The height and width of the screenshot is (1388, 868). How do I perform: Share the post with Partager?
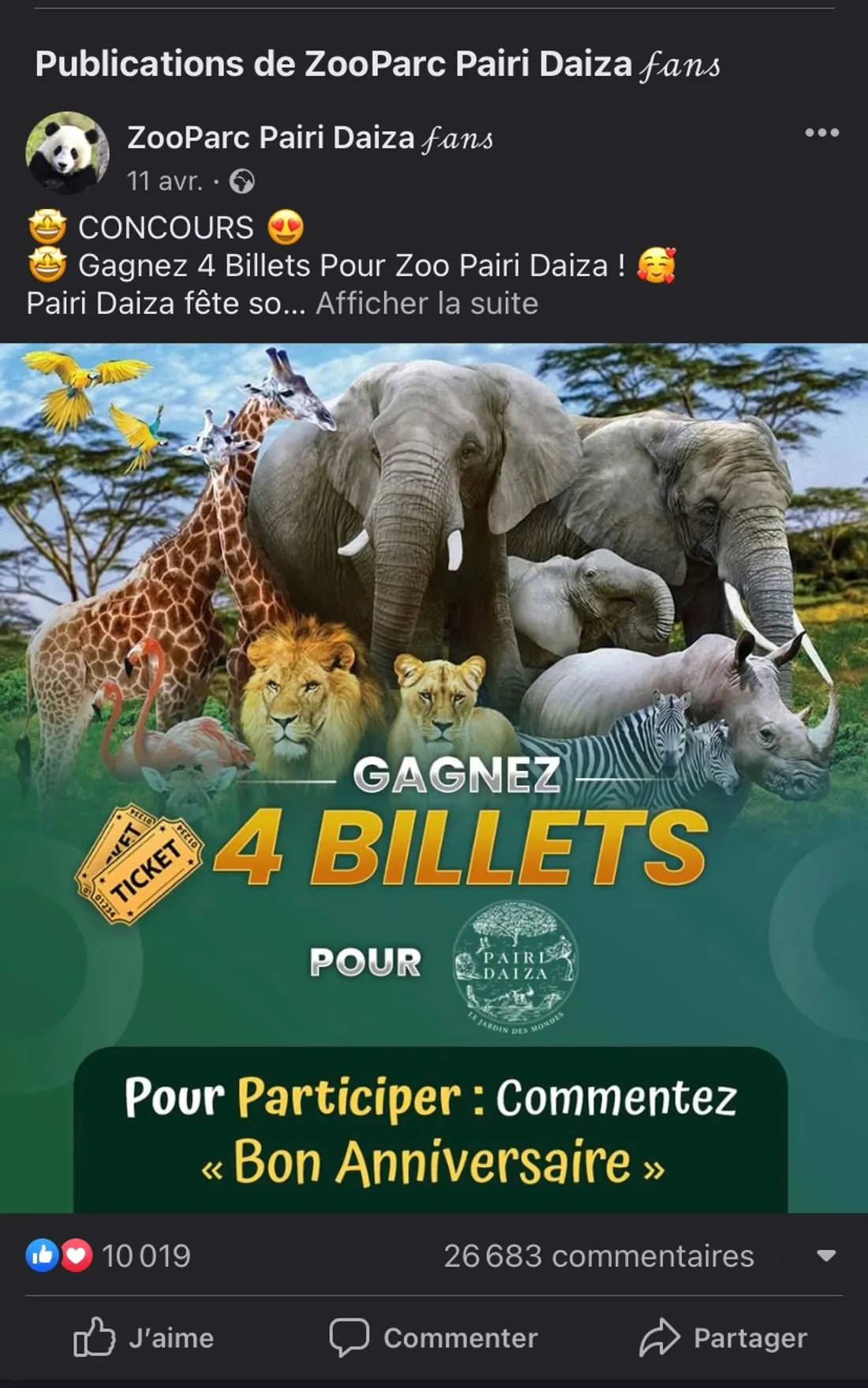724,1337
